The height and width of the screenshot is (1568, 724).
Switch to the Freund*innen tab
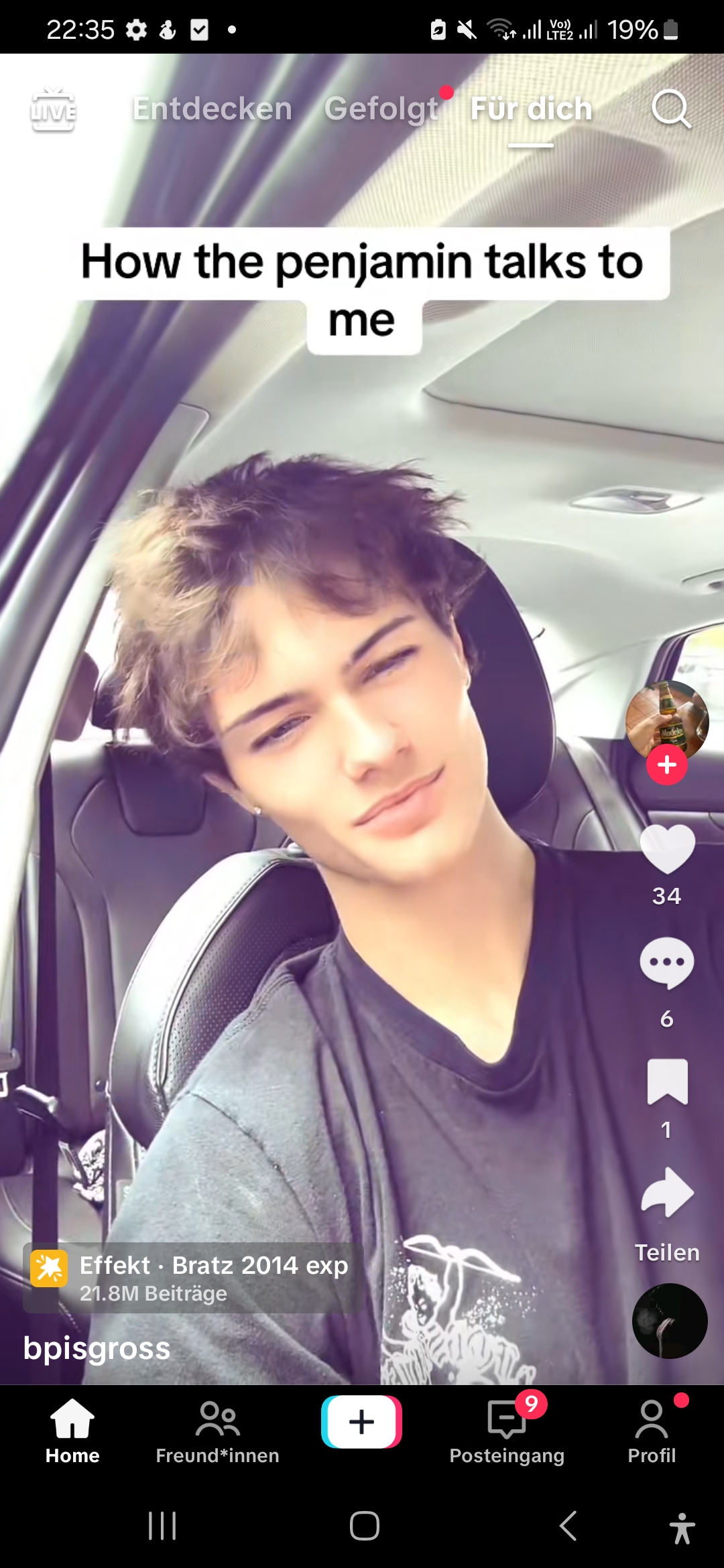click(217, 1431)
